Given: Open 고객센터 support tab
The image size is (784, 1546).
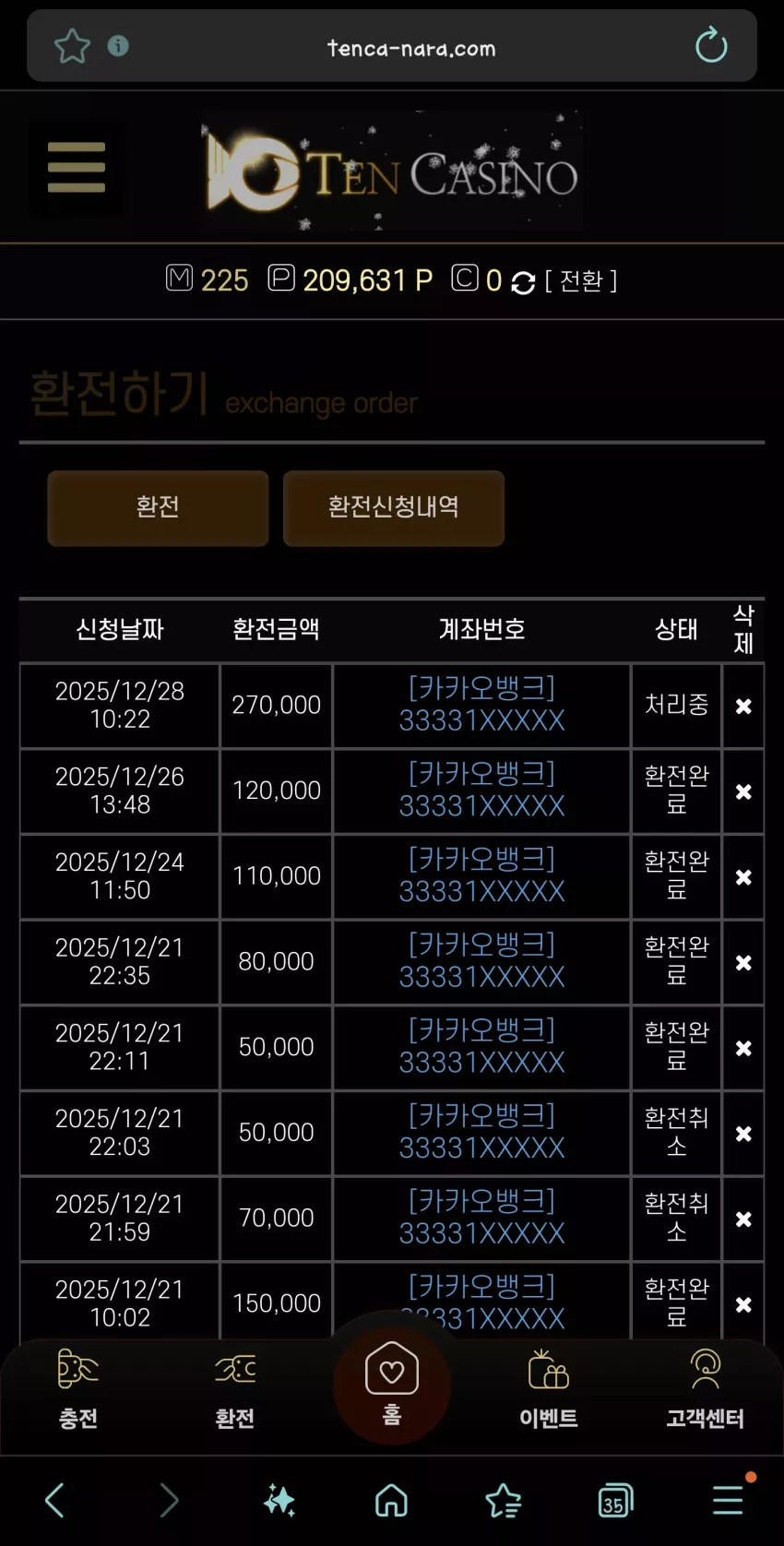Looking at the screenshot, I should click(706, 1390).
